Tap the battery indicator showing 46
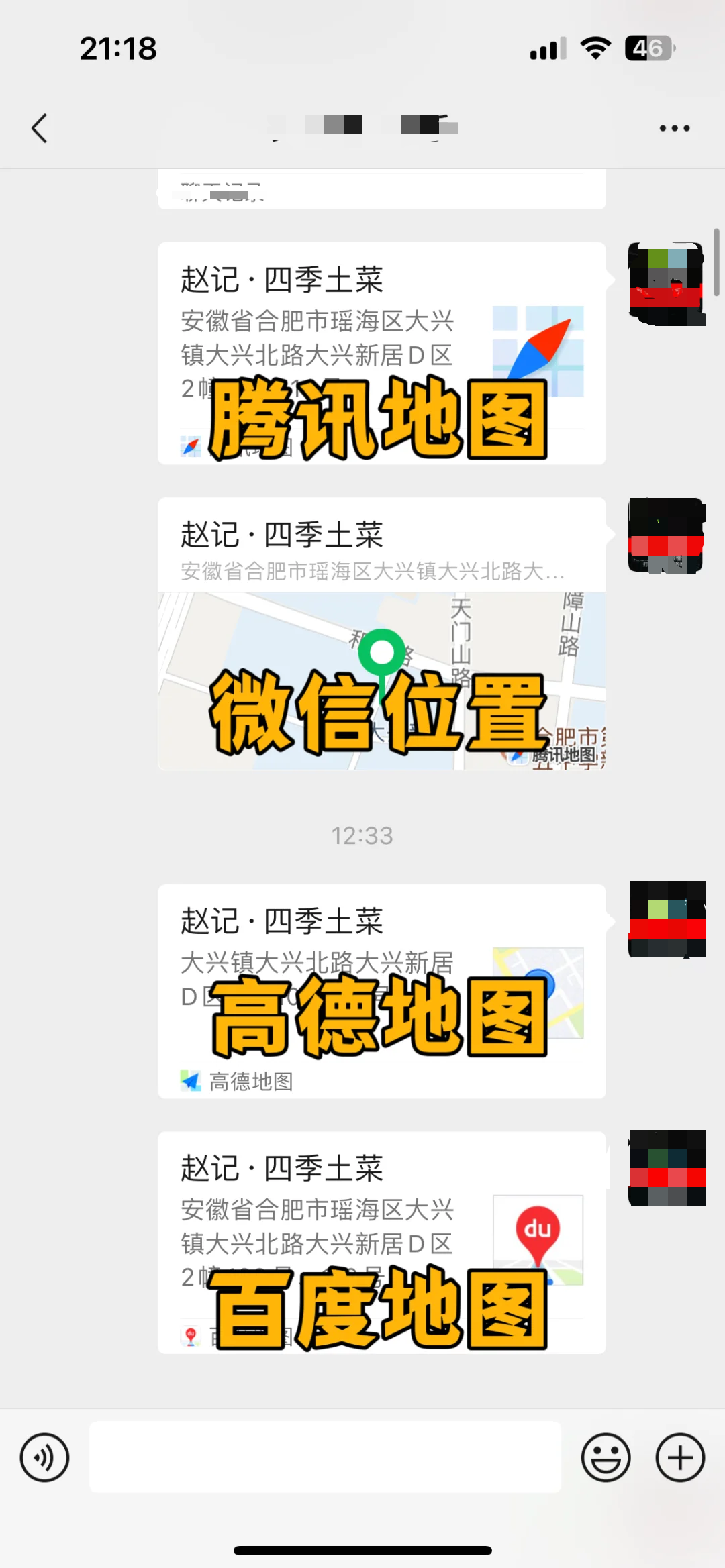Image resolution: width=725 pixels, height=1568 pixels. click(646, 47)
